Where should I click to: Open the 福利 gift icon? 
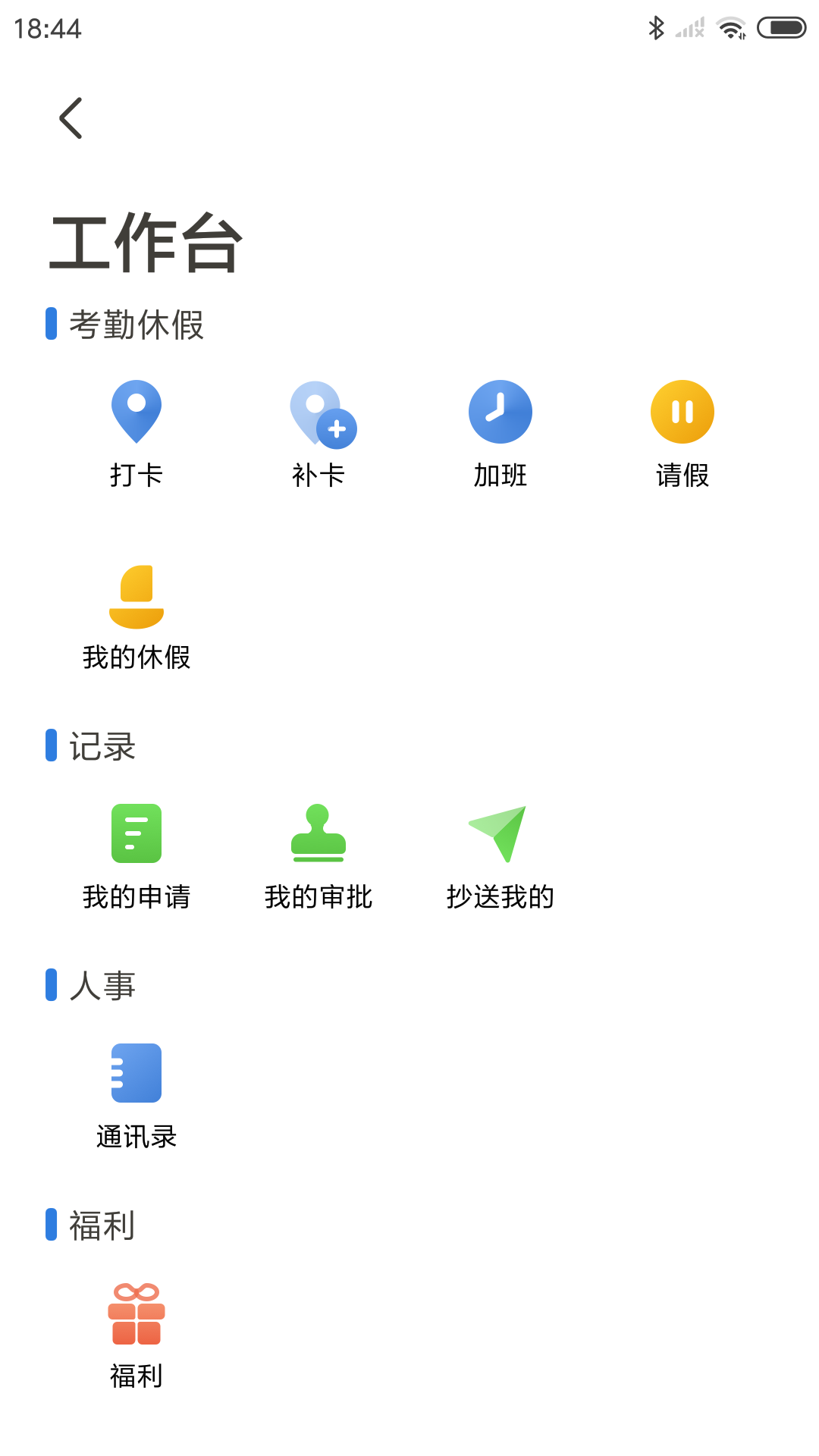[136, 1314]
